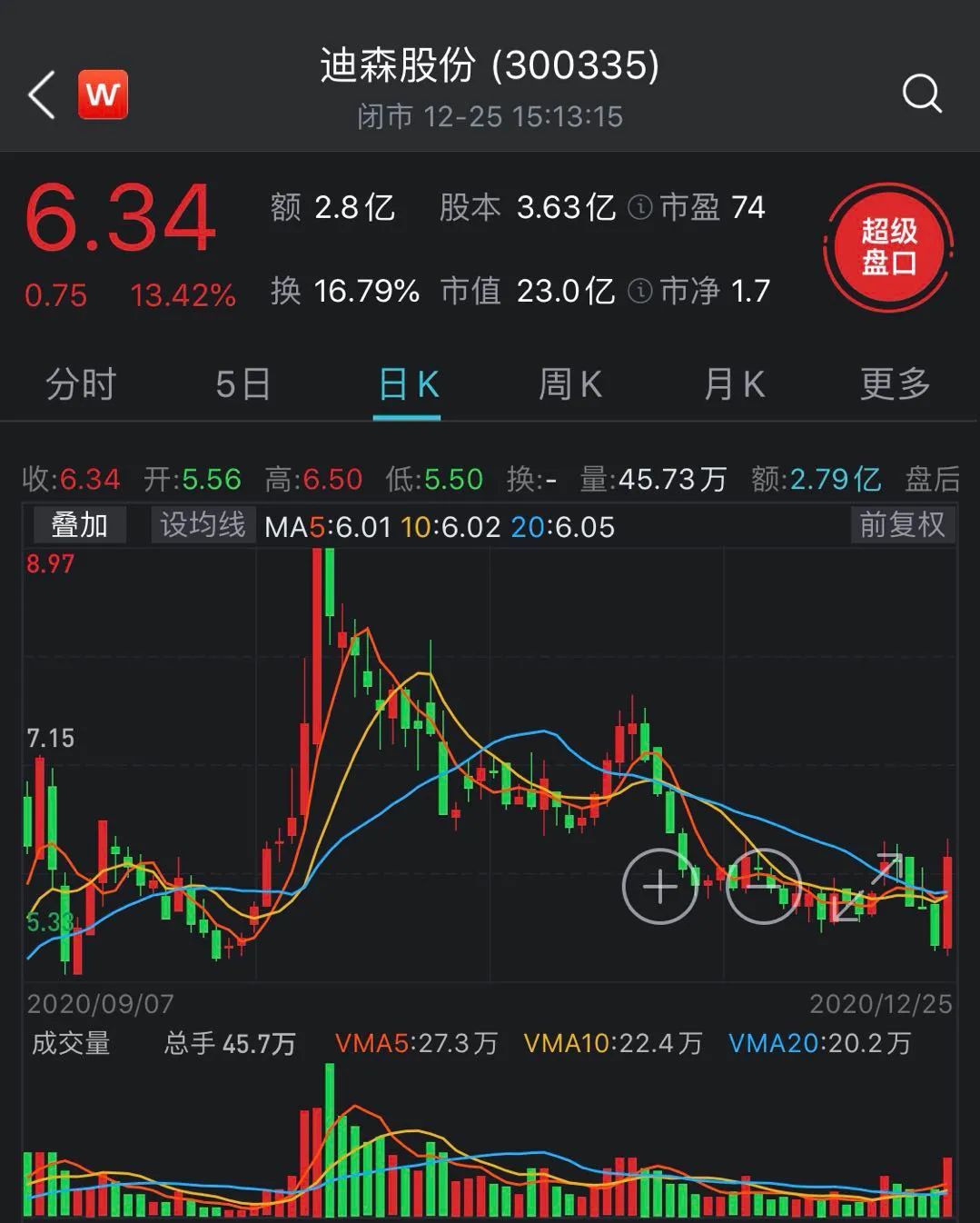
Task: View 股本 info details icon
Action: click(x=639, y=208)
